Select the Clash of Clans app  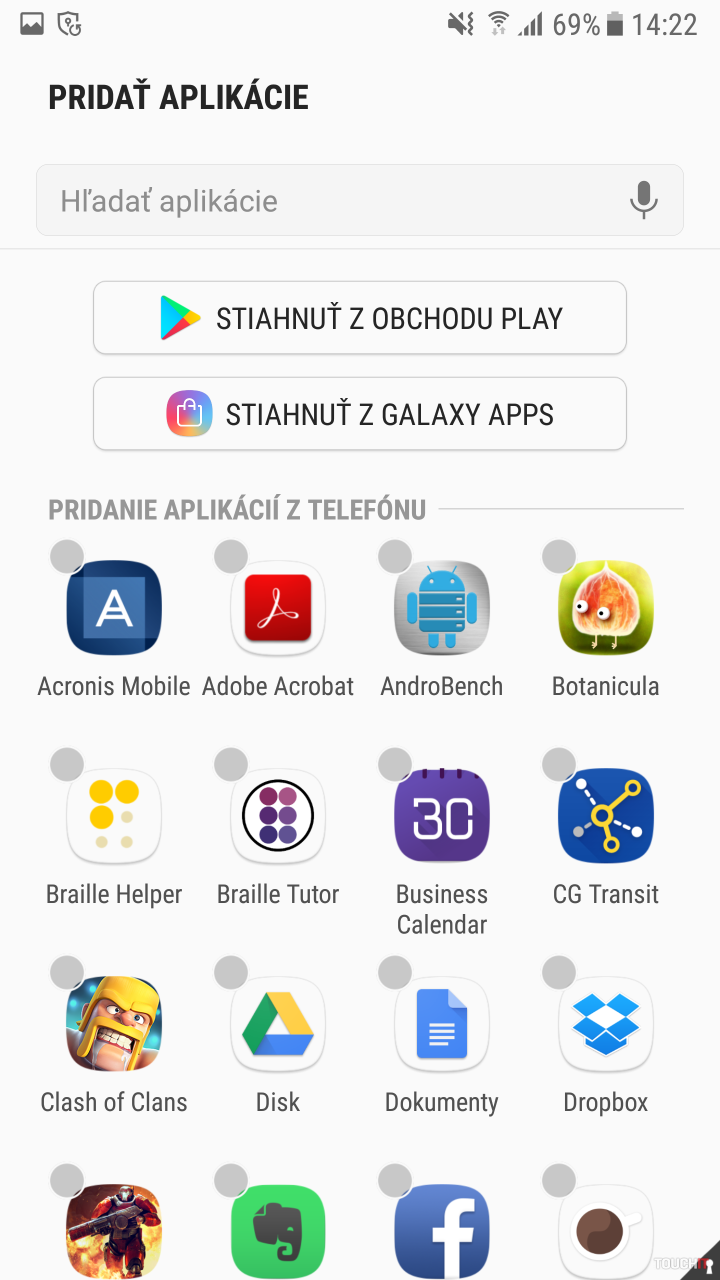coord(114,1024)
